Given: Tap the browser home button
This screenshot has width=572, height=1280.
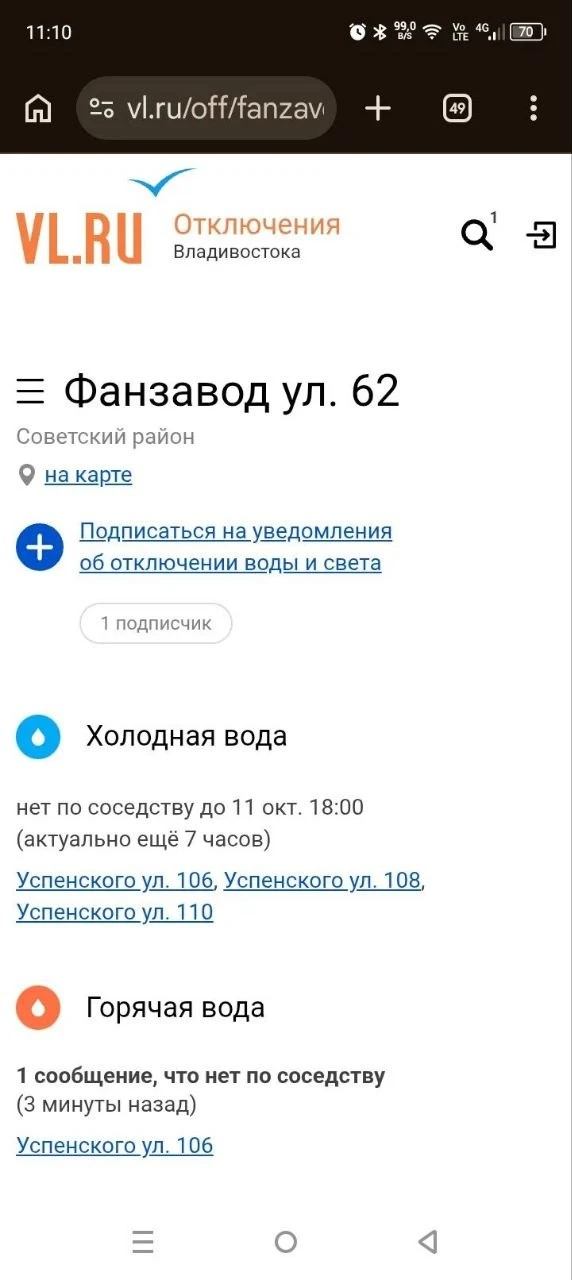Looking at the screenshot, I should click(38, 108).
